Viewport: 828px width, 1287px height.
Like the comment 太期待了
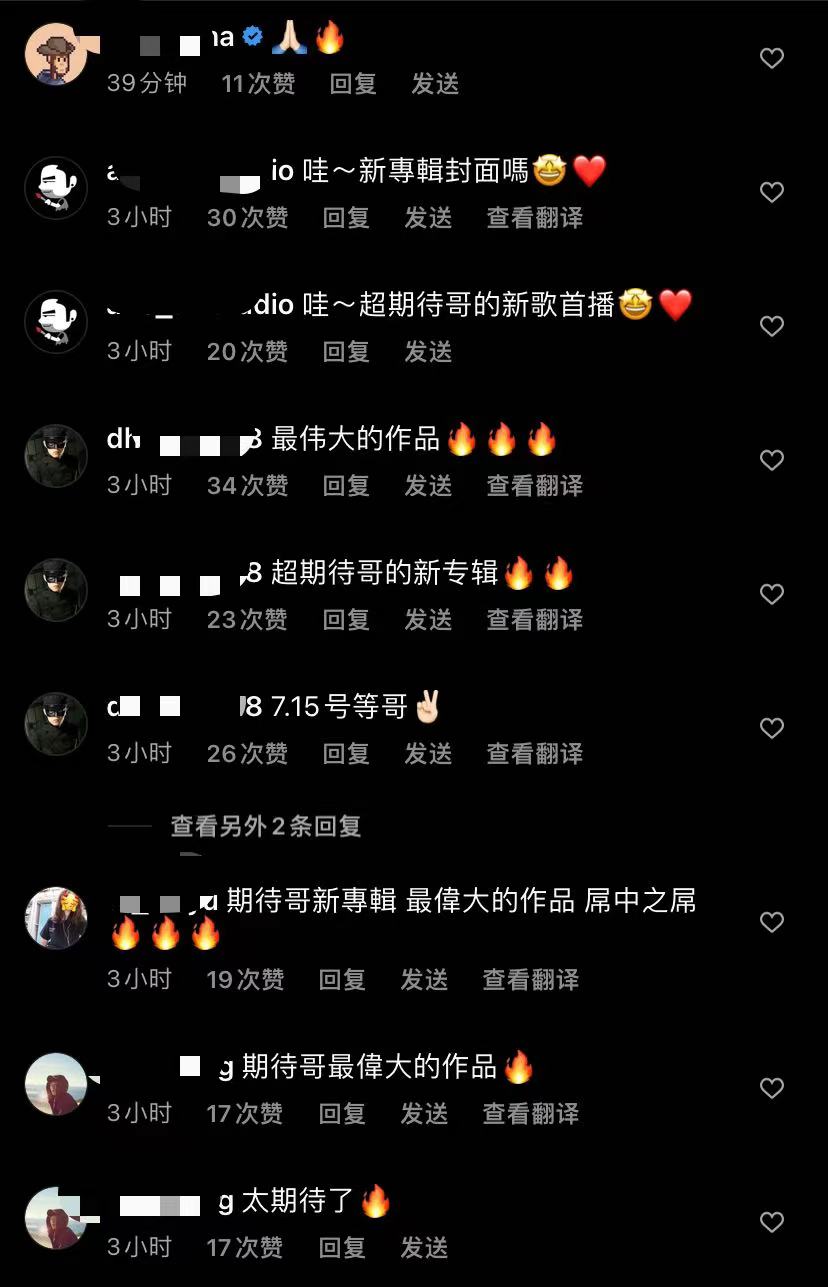coord(772,1222)
